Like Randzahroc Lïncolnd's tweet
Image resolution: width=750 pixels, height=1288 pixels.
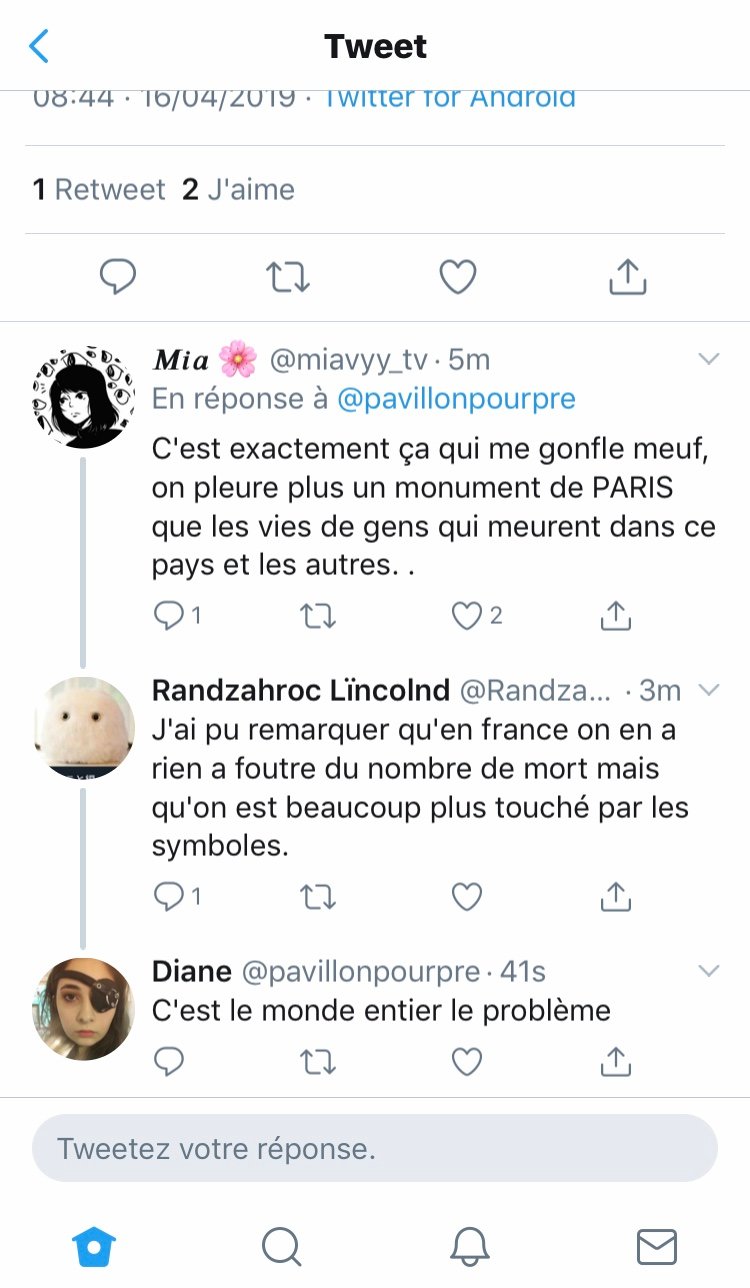(x=467, y=897)
